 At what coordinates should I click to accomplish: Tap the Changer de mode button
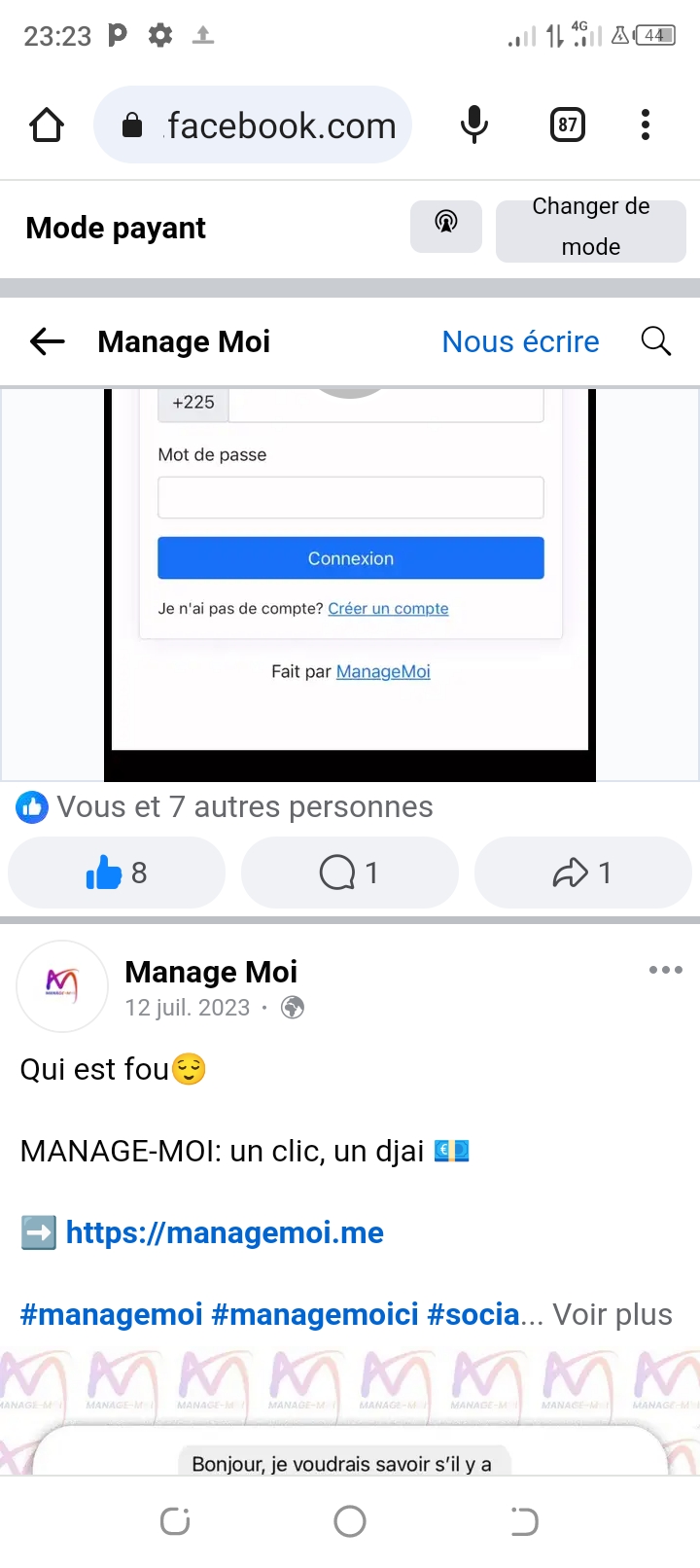click(590, 228)
